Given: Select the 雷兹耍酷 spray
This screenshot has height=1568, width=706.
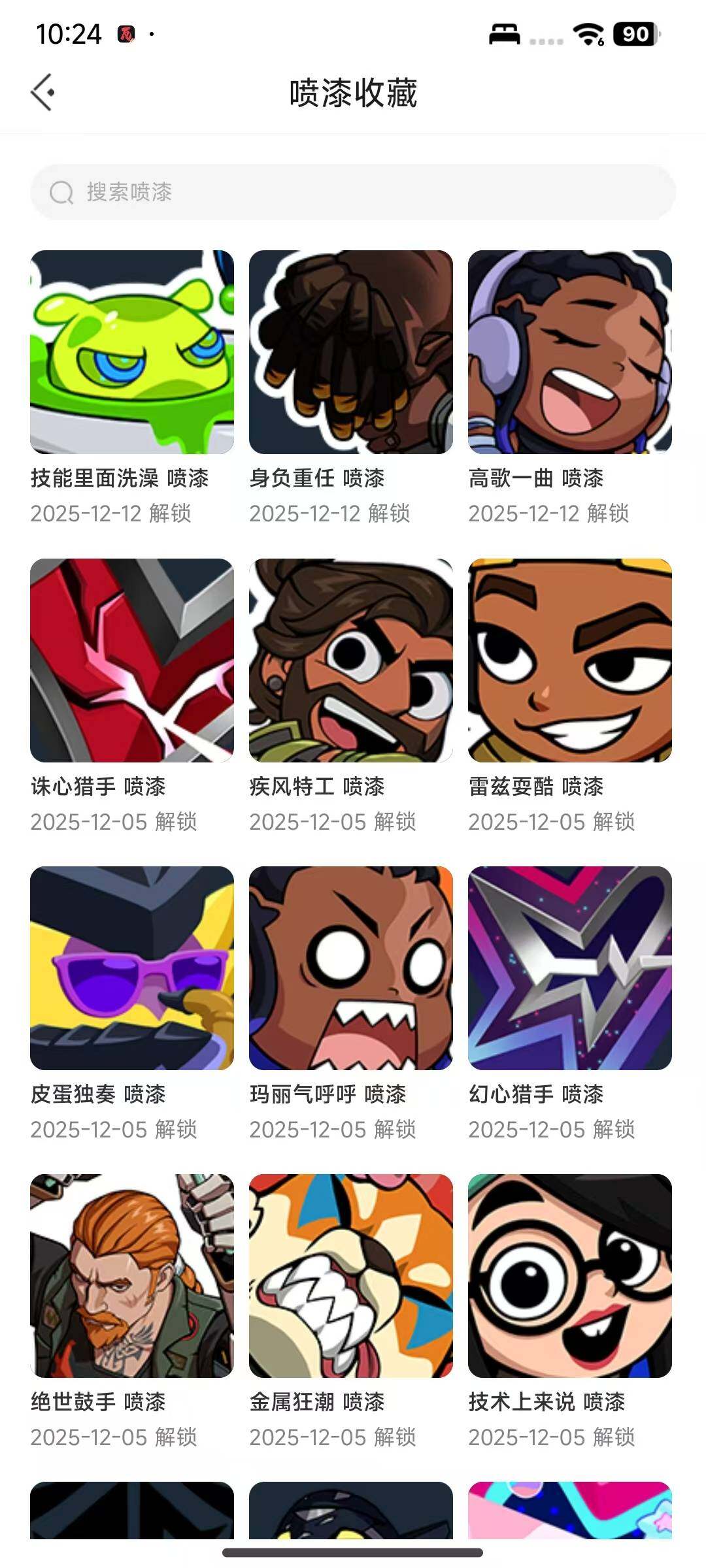Looking at the screenshot, I should click(570, 661).
